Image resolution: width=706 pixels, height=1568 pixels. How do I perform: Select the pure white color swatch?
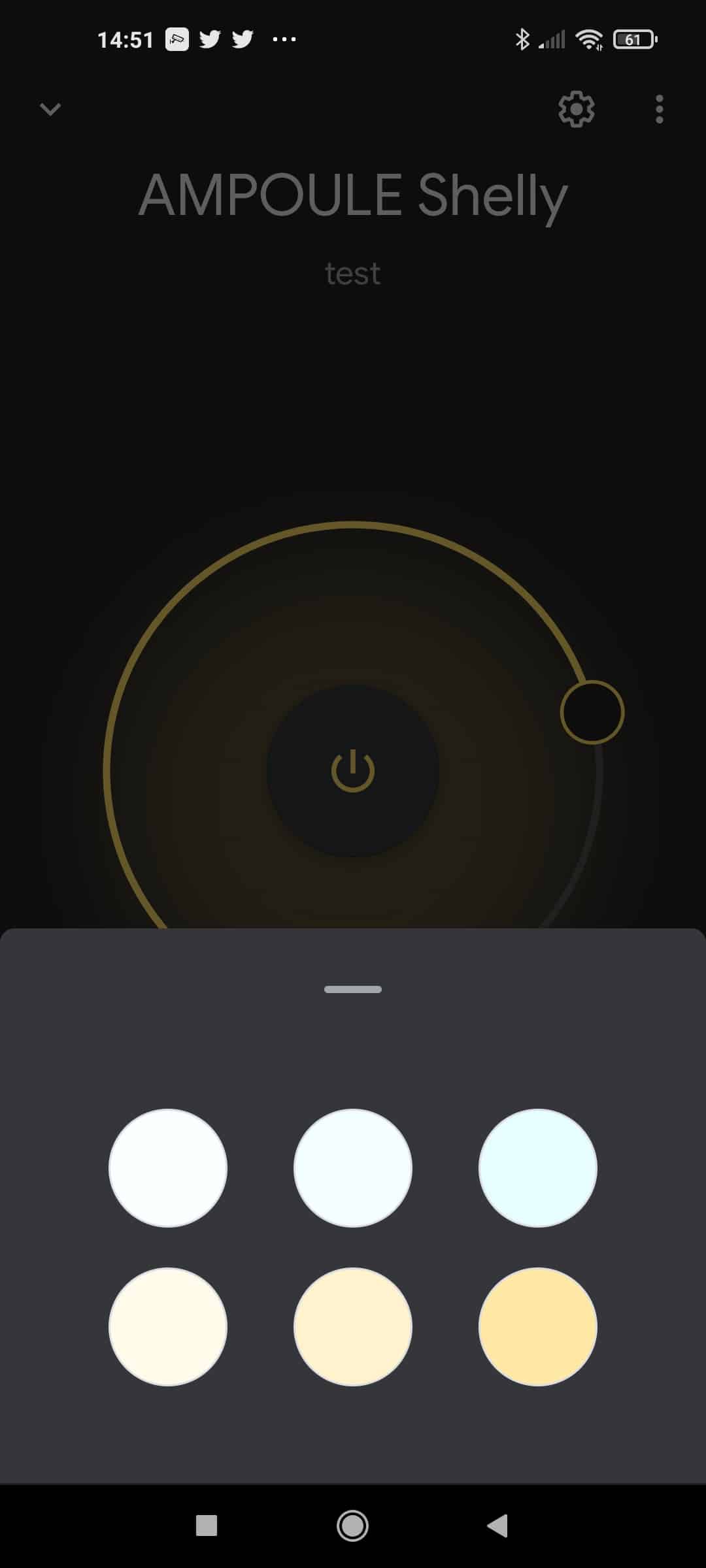168,1168
